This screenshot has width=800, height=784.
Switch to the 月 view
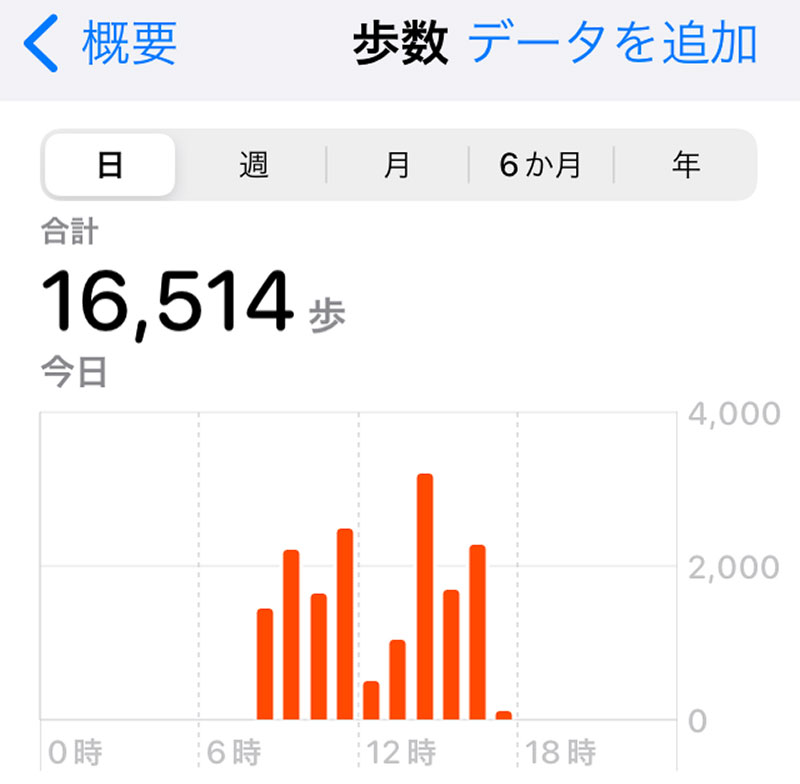[x=397, y=165]
